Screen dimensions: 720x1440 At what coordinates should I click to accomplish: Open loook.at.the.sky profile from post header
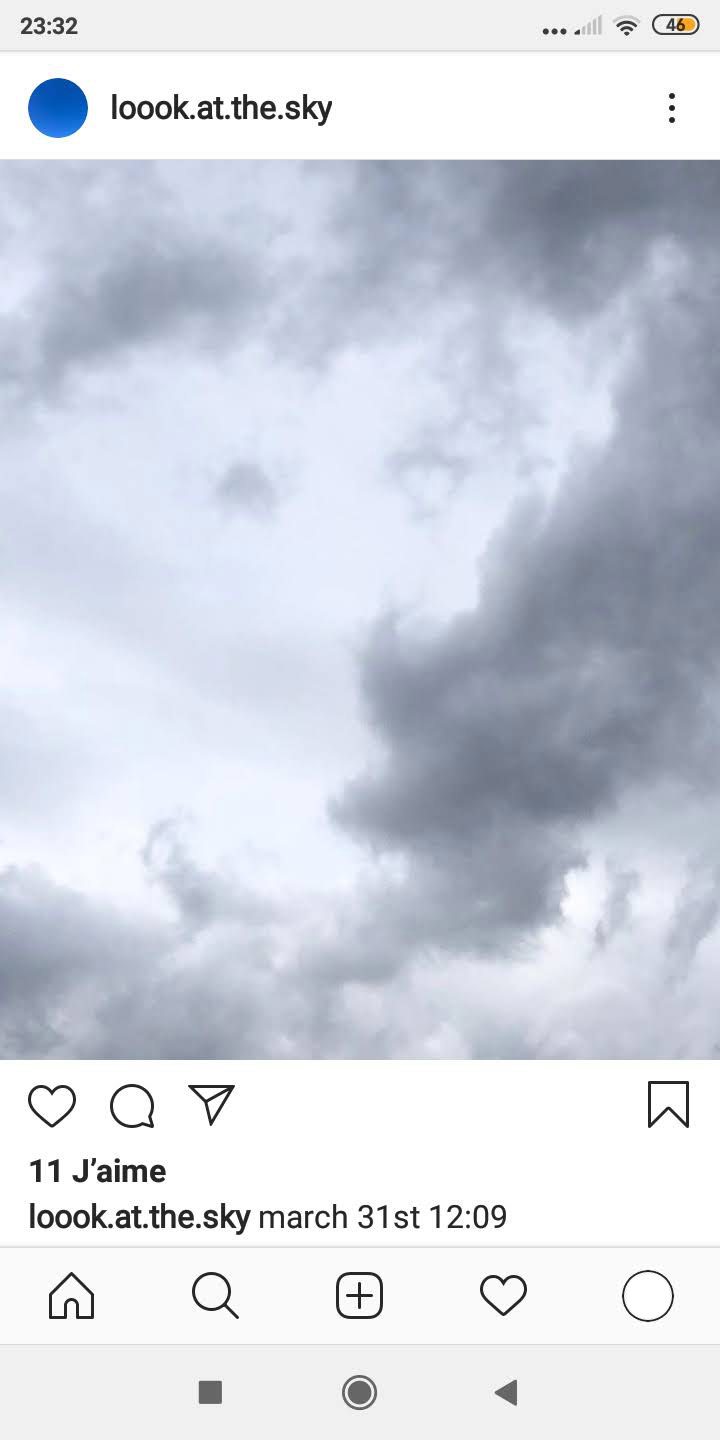(221, 108)
